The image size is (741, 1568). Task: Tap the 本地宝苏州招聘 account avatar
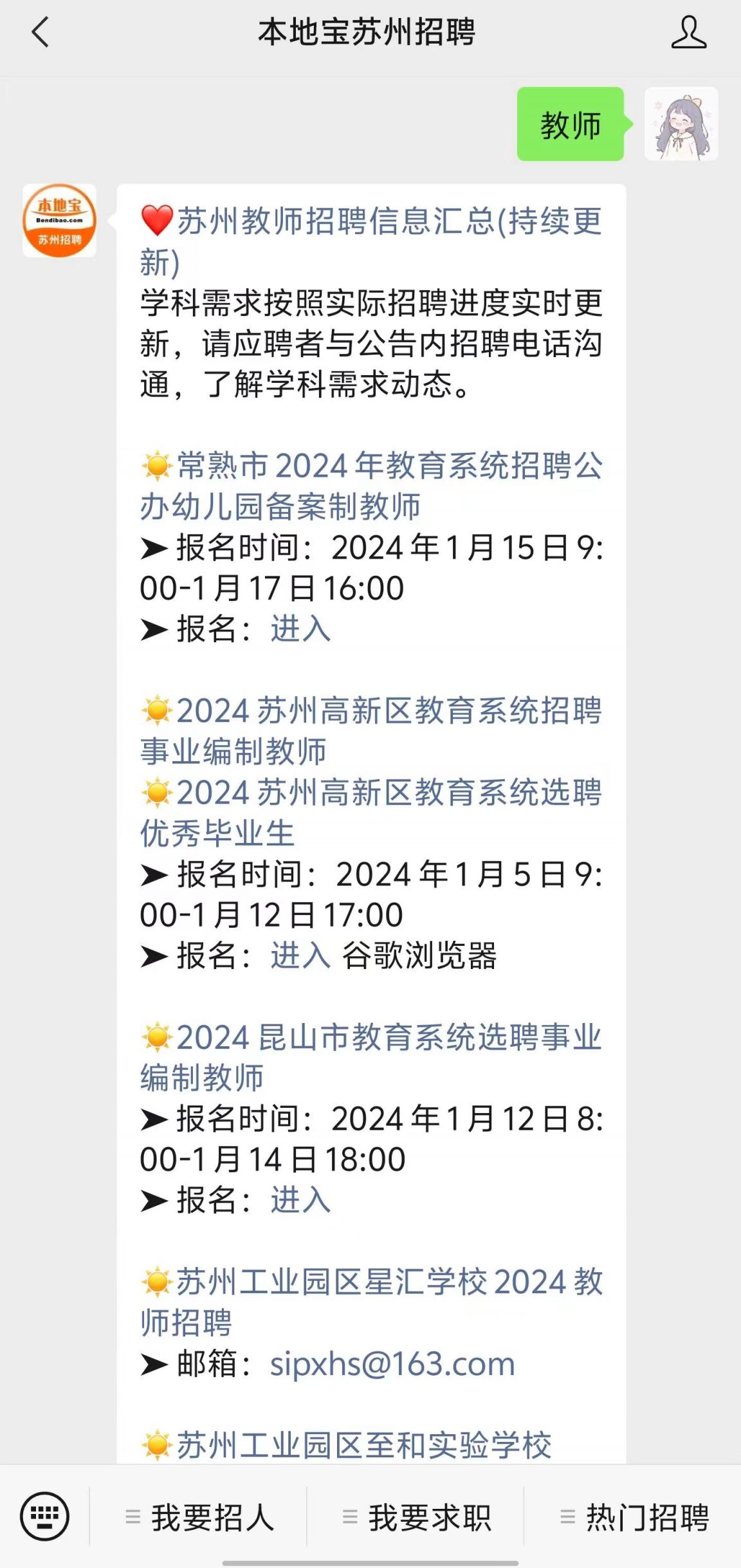[60, 222]
